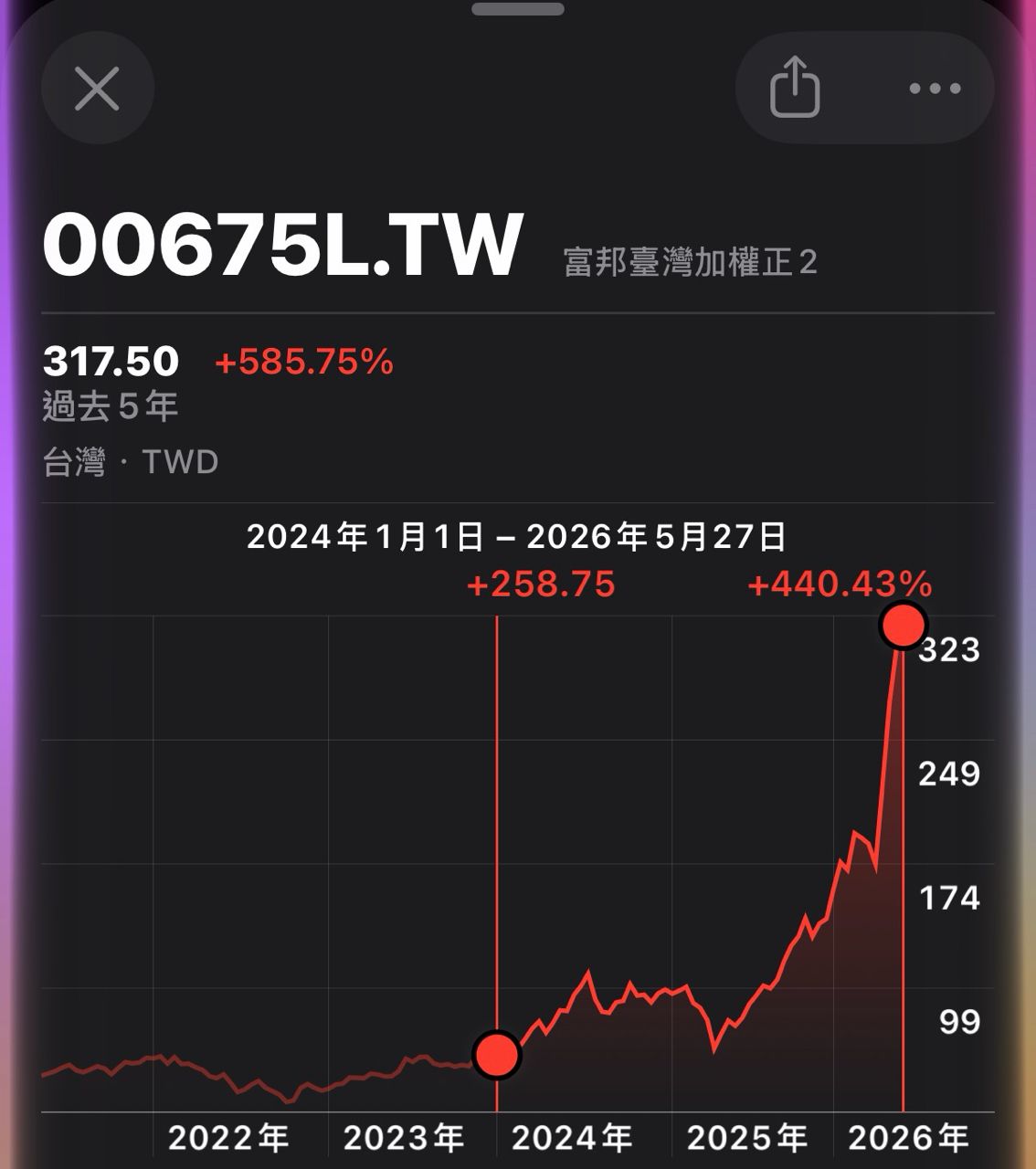This screenshot has height=1169, width=1036.
Task: Close the 00675L.TW stock detail sheet
Action: tap(97, 89)
